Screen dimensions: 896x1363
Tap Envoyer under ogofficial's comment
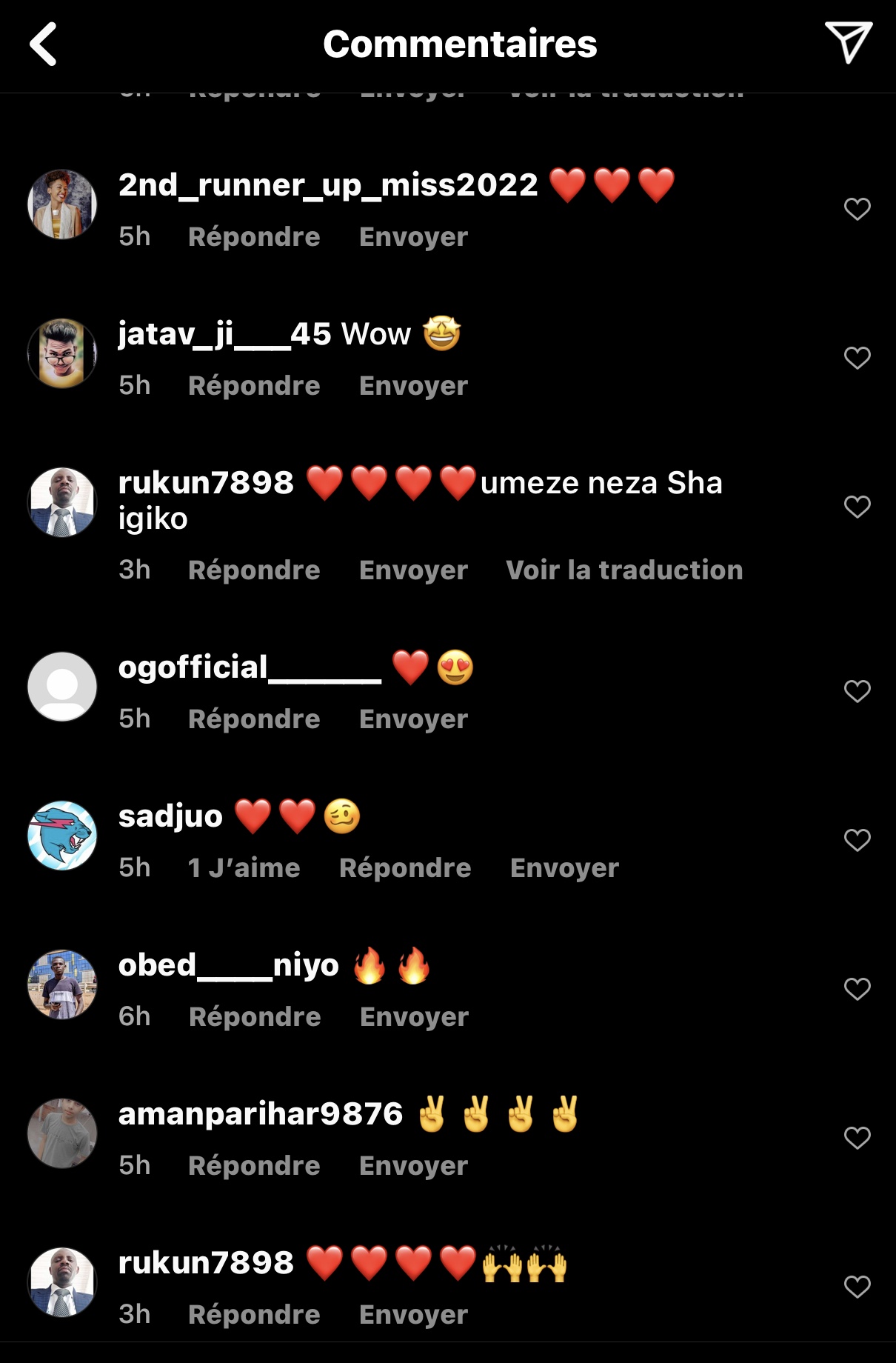tap(413, 719)
